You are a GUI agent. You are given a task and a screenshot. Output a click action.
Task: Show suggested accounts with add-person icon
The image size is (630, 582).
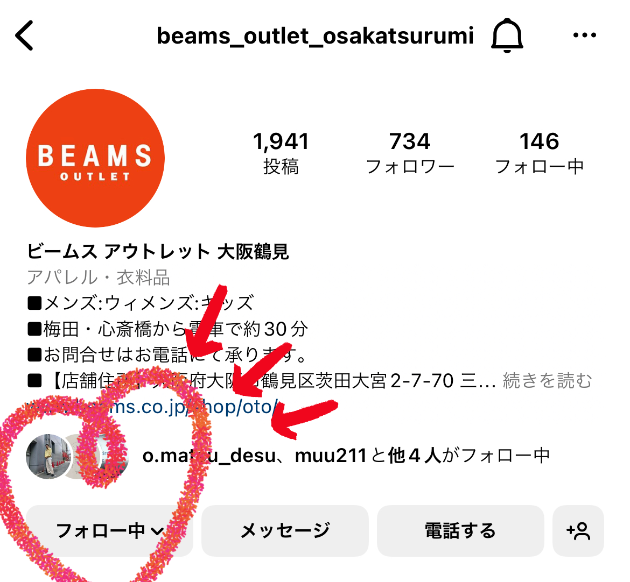tap(578, 531)
